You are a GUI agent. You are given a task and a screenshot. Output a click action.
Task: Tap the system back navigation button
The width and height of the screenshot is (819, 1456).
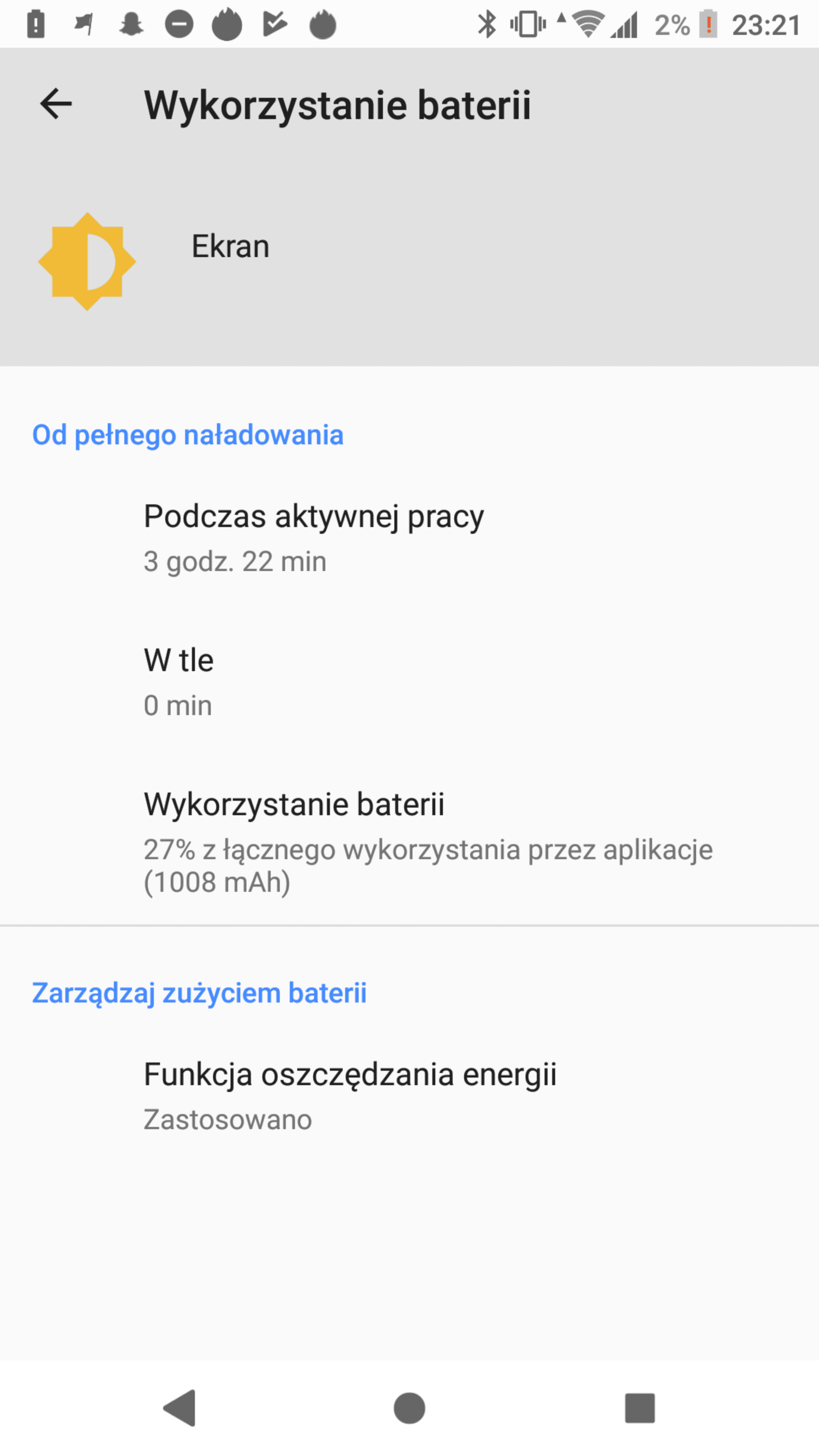coord(180,1408)
